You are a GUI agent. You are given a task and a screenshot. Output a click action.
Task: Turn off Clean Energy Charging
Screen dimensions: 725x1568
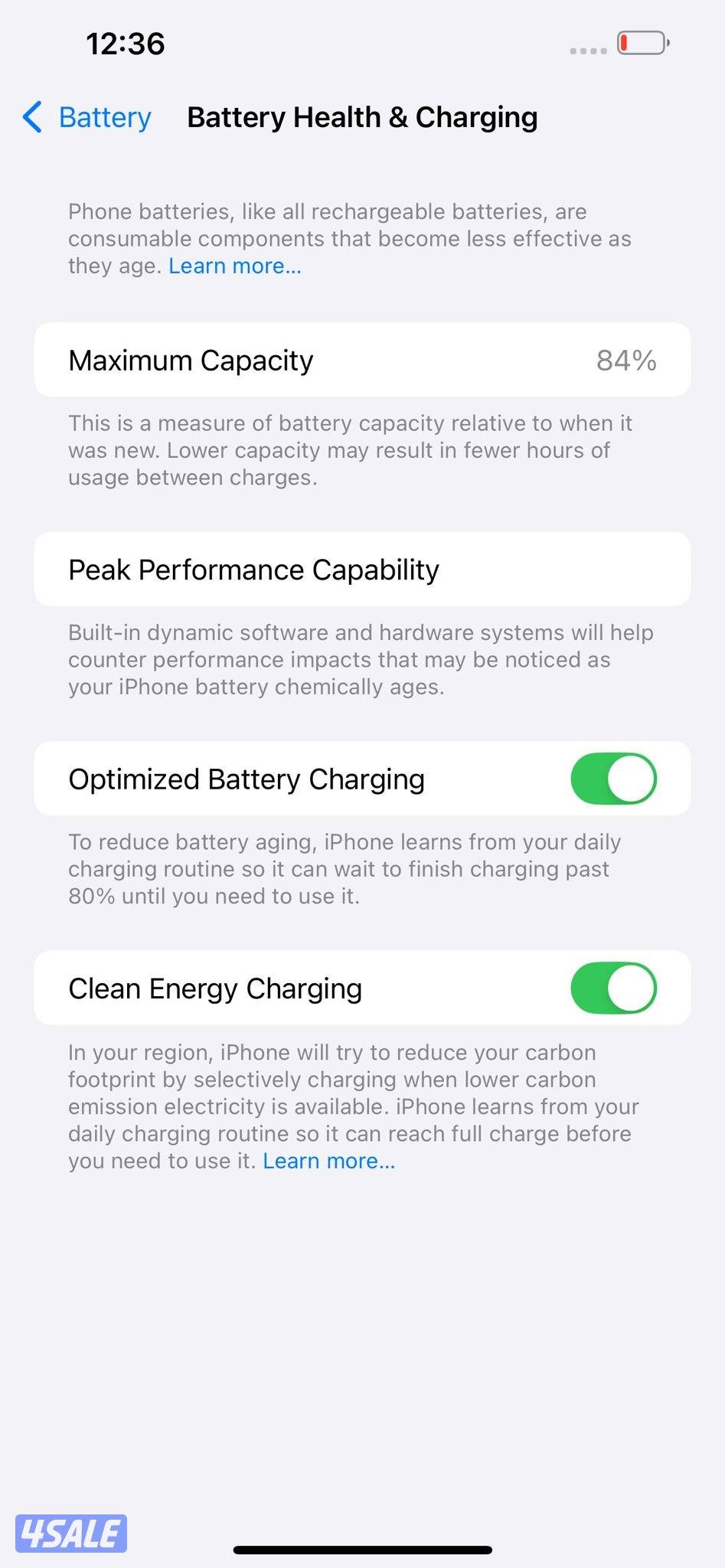613,988
